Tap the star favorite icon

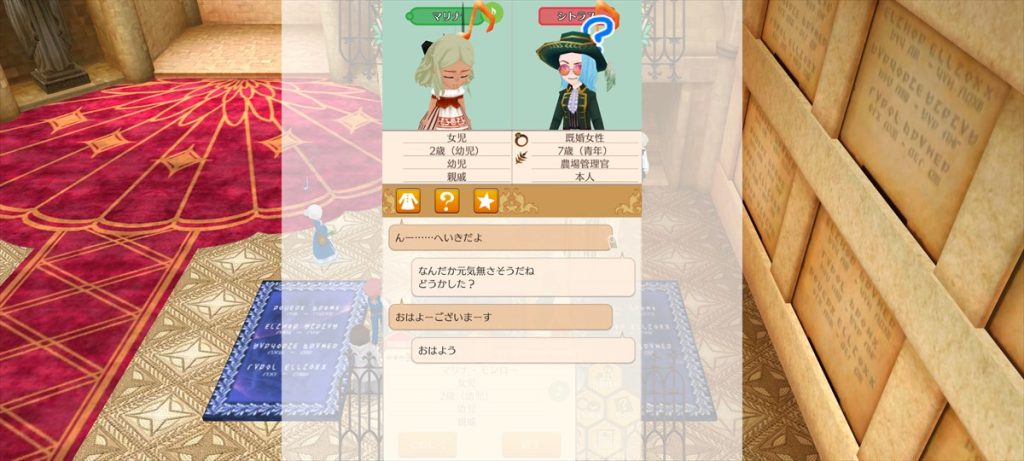click(486, 201)
